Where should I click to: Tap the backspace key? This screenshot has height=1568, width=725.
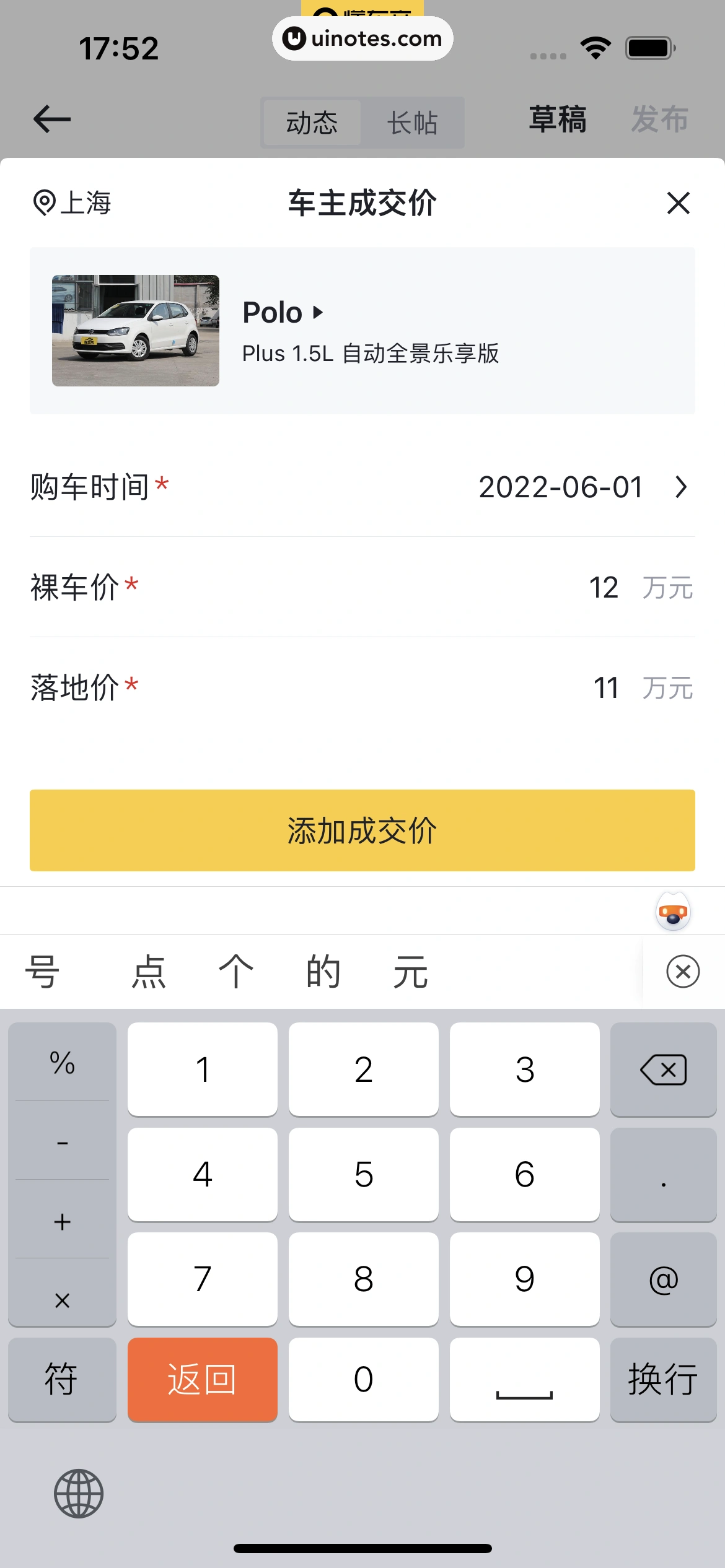(663, 1069)
